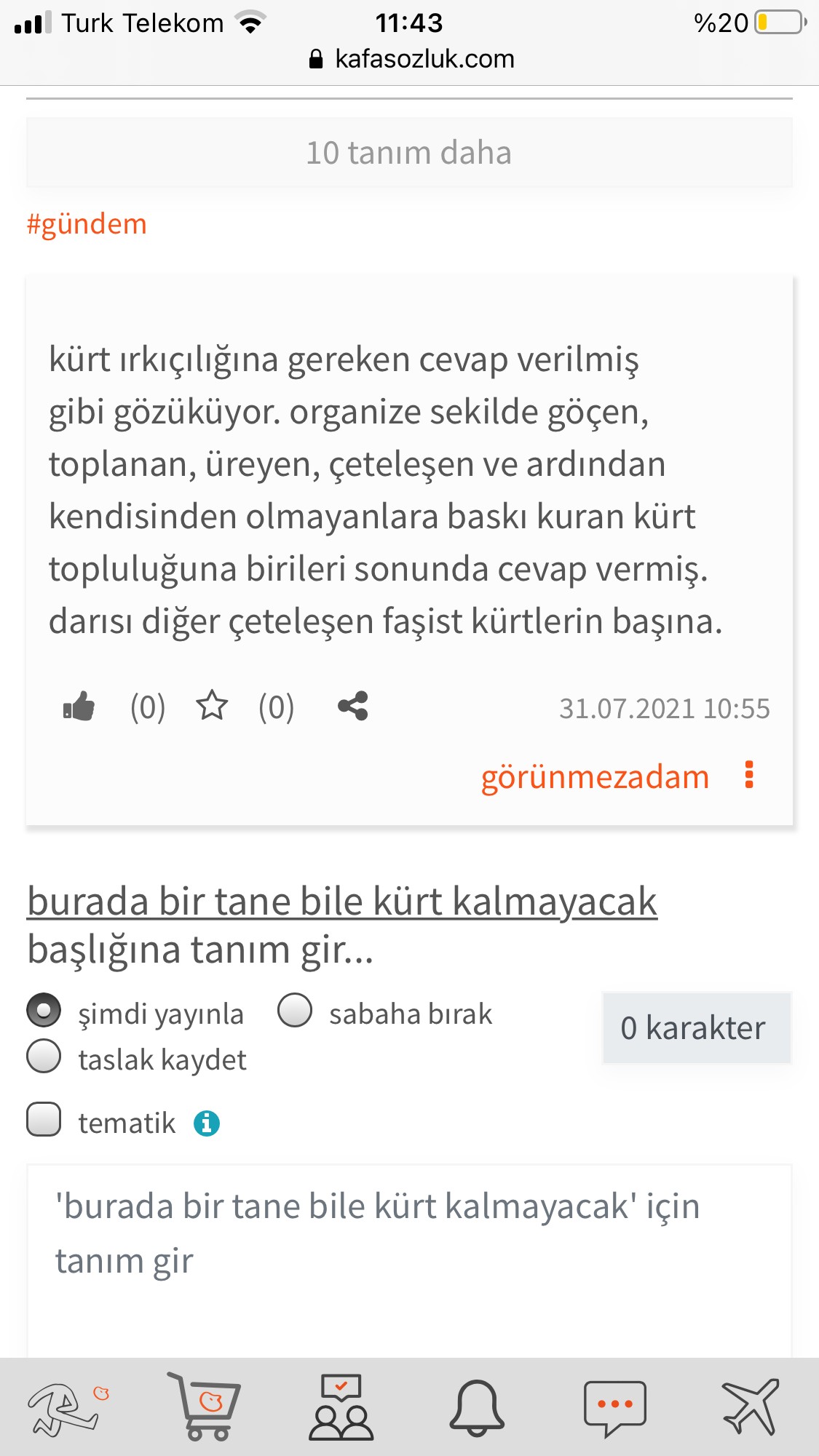Focus the 'tanım gir' text area
Viewport: 819px width, 1456px height.
pos(409,1259)
